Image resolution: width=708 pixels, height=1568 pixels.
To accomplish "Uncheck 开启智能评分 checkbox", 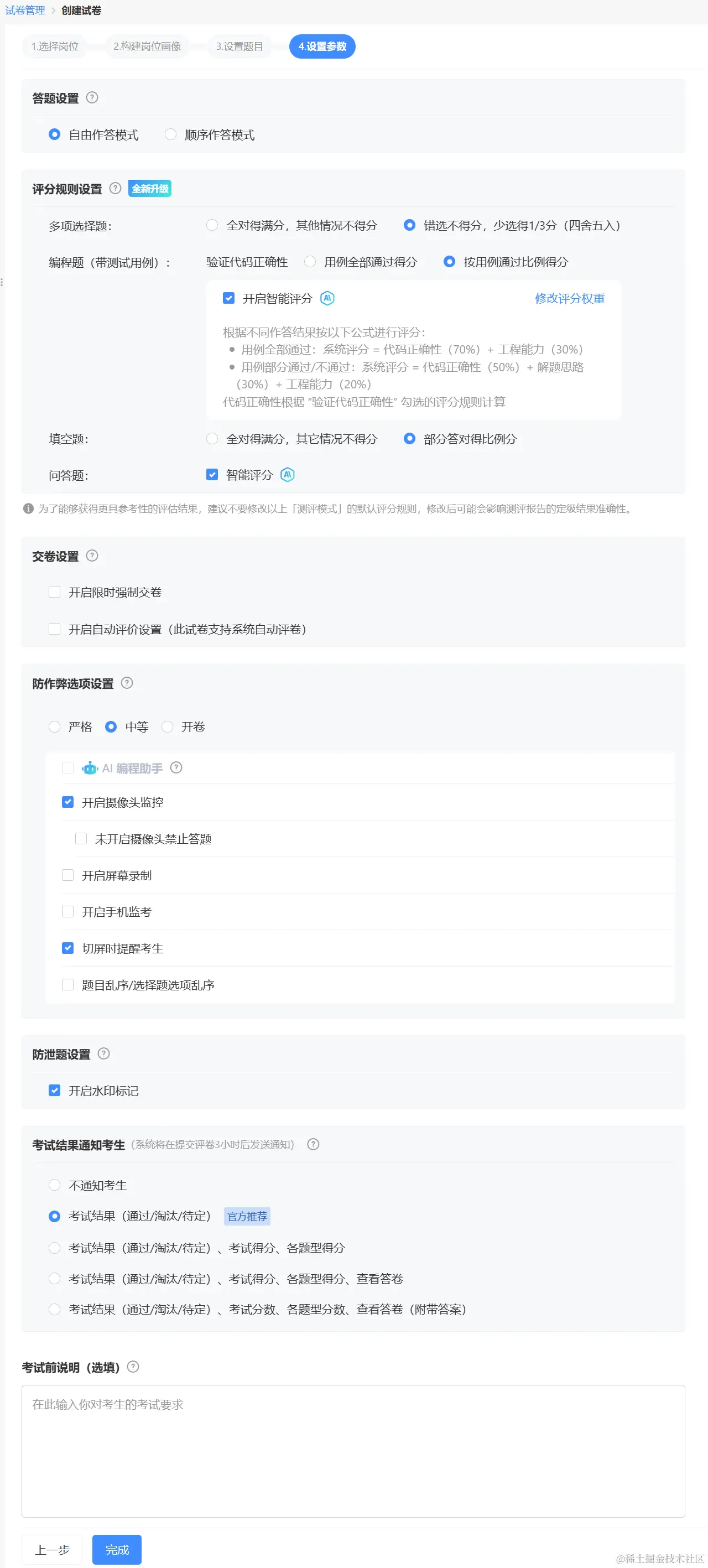I will 229,298.
